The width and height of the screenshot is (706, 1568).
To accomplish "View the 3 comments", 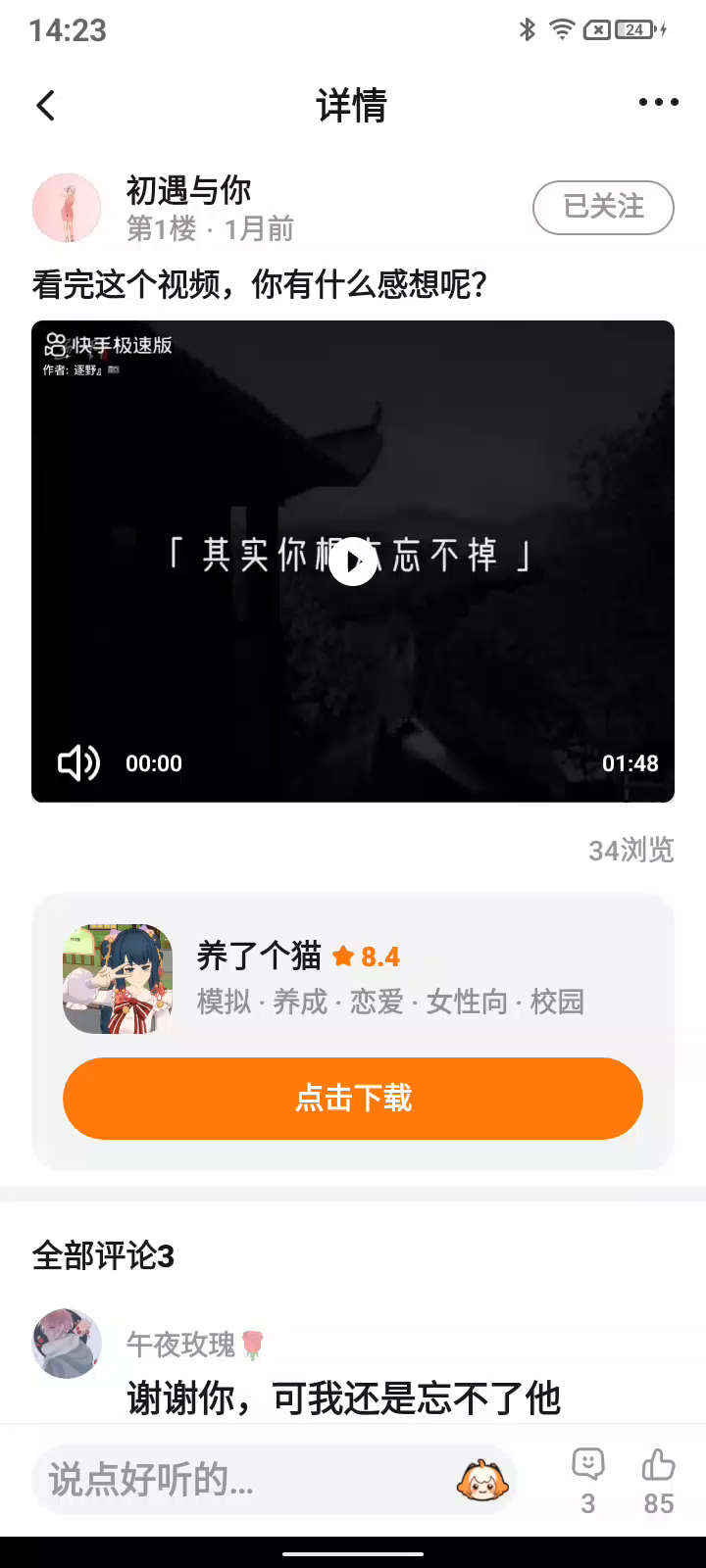I will point(588,1480).
